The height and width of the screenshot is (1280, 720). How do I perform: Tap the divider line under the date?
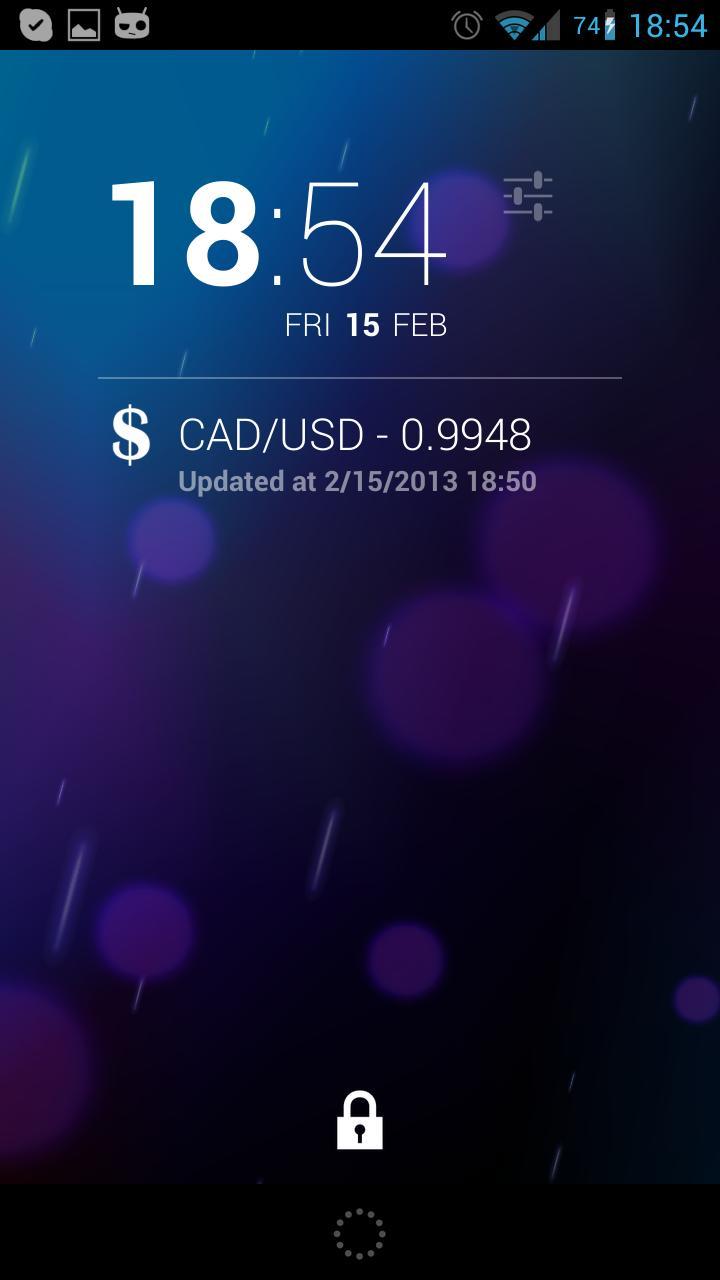click(360, 378)
